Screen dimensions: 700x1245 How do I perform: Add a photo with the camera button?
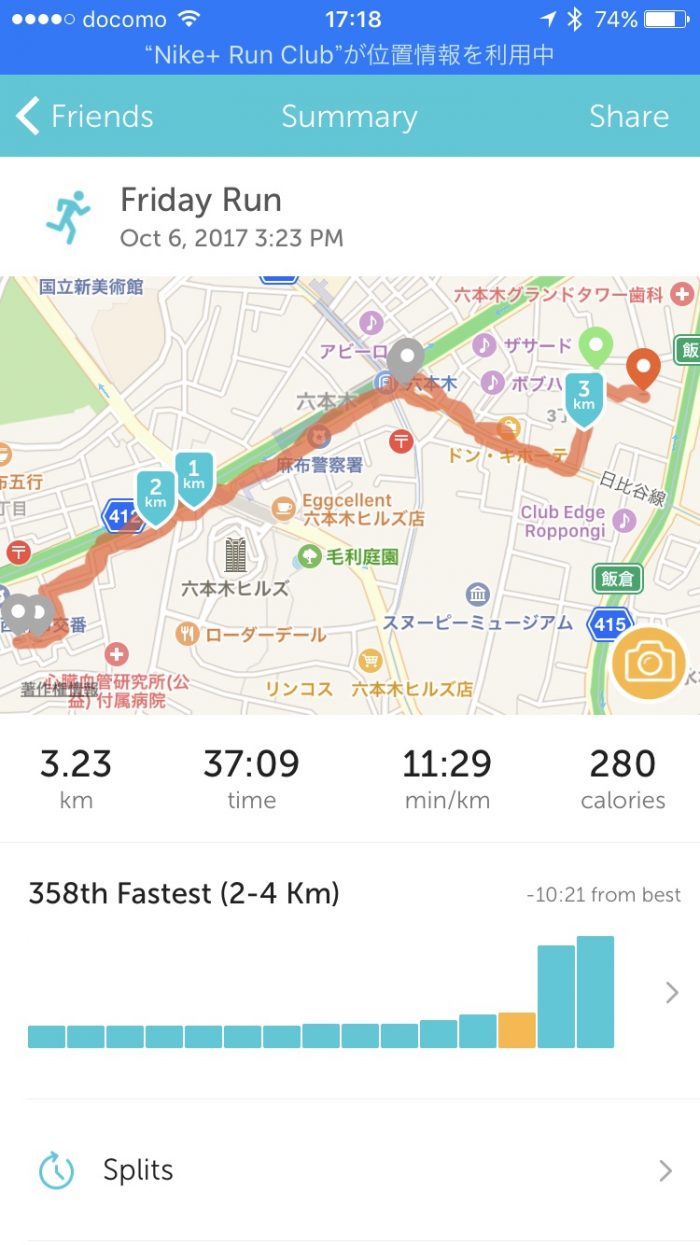[649, 662]
